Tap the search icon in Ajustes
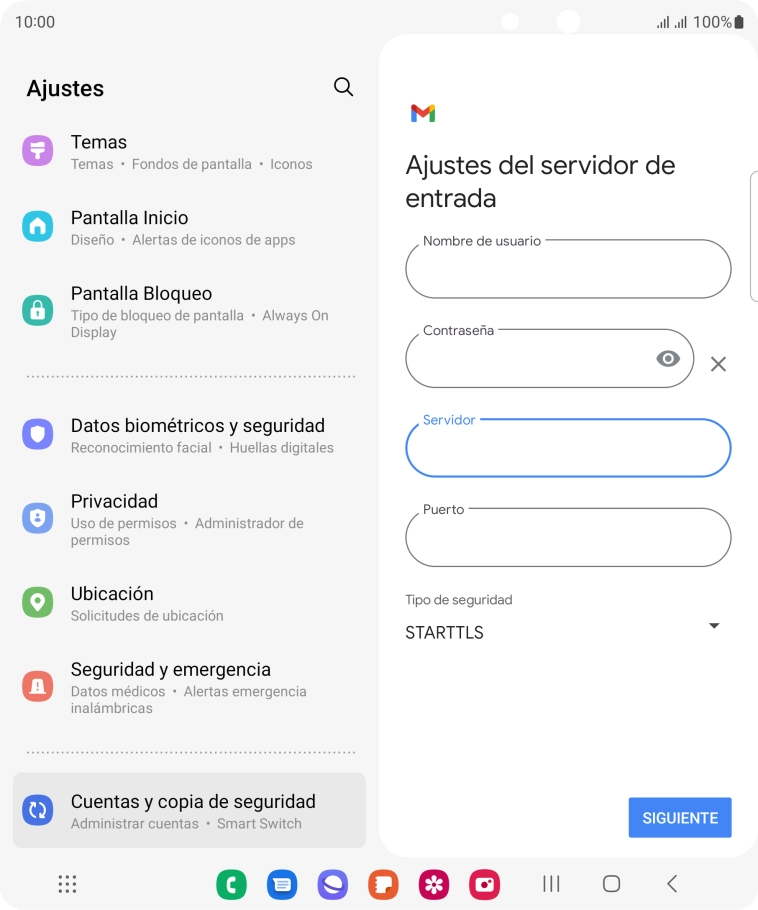This screenshot has width=758, height=910. (343, 87)
